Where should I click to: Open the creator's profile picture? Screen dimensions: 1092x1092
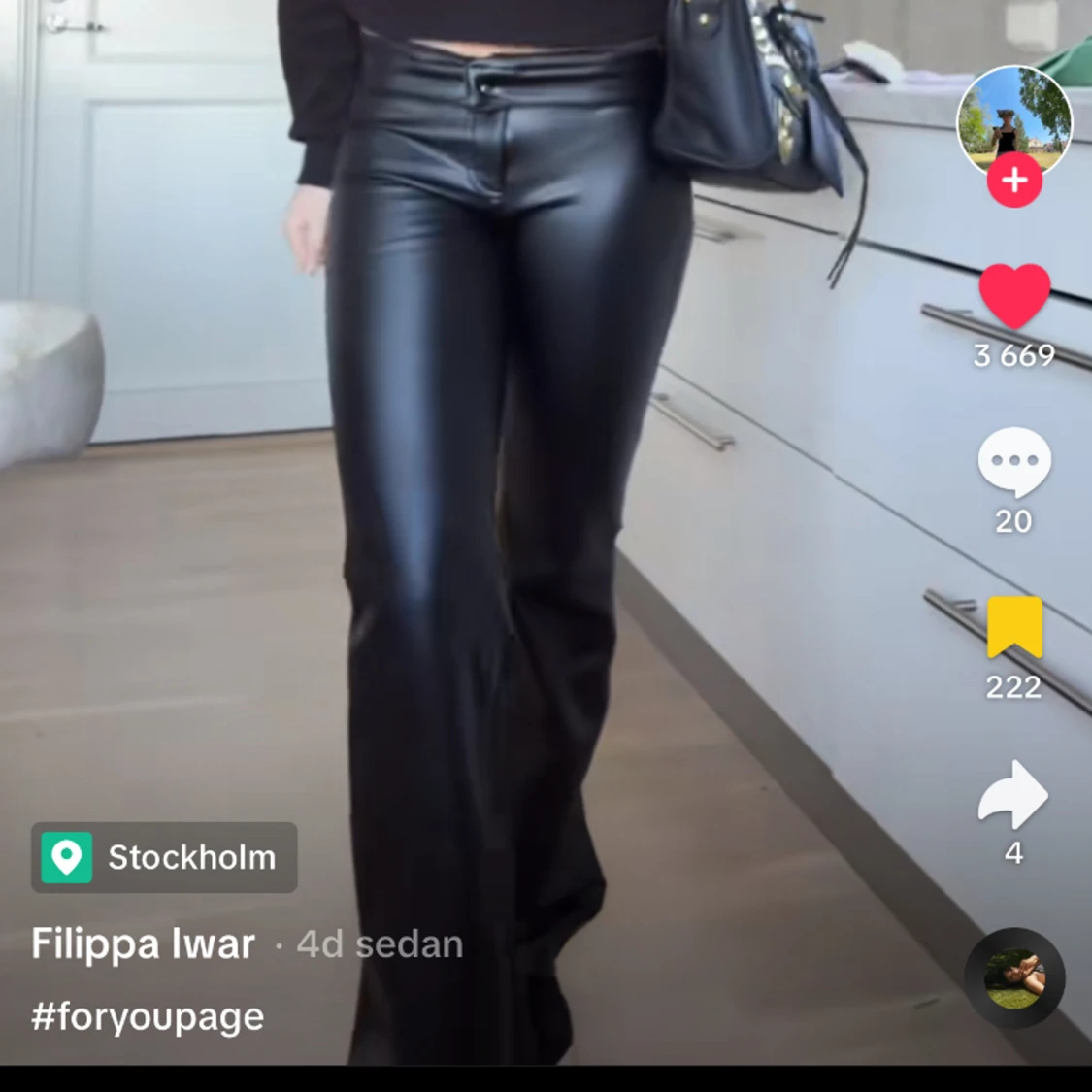tap(1014, 116)
